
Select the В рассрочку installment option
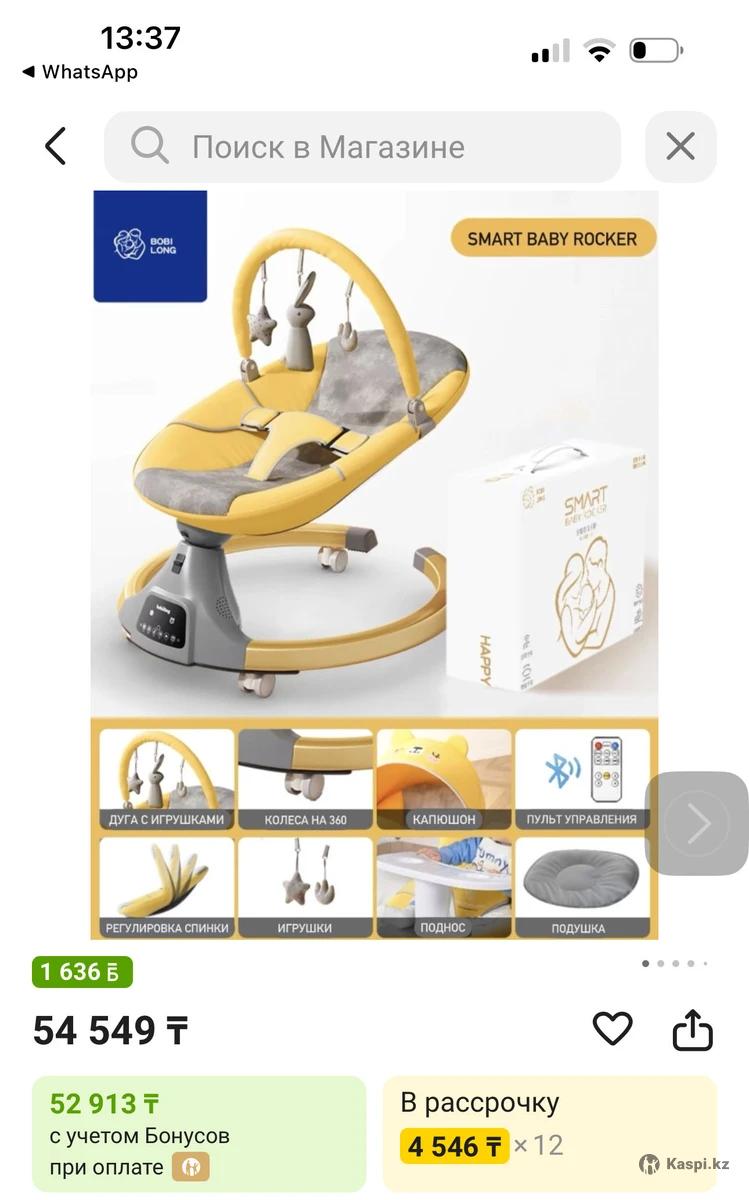[549, 1133]
